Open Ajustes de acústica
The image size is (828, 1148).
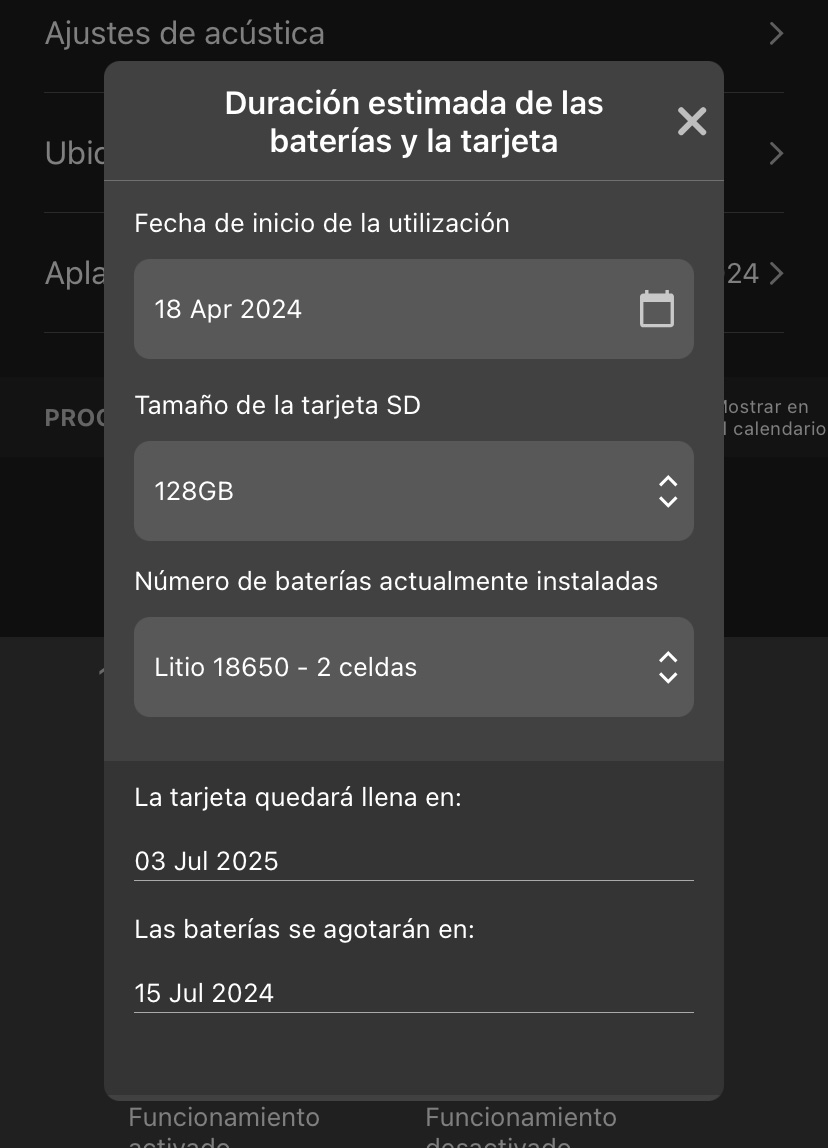(184, 33)
